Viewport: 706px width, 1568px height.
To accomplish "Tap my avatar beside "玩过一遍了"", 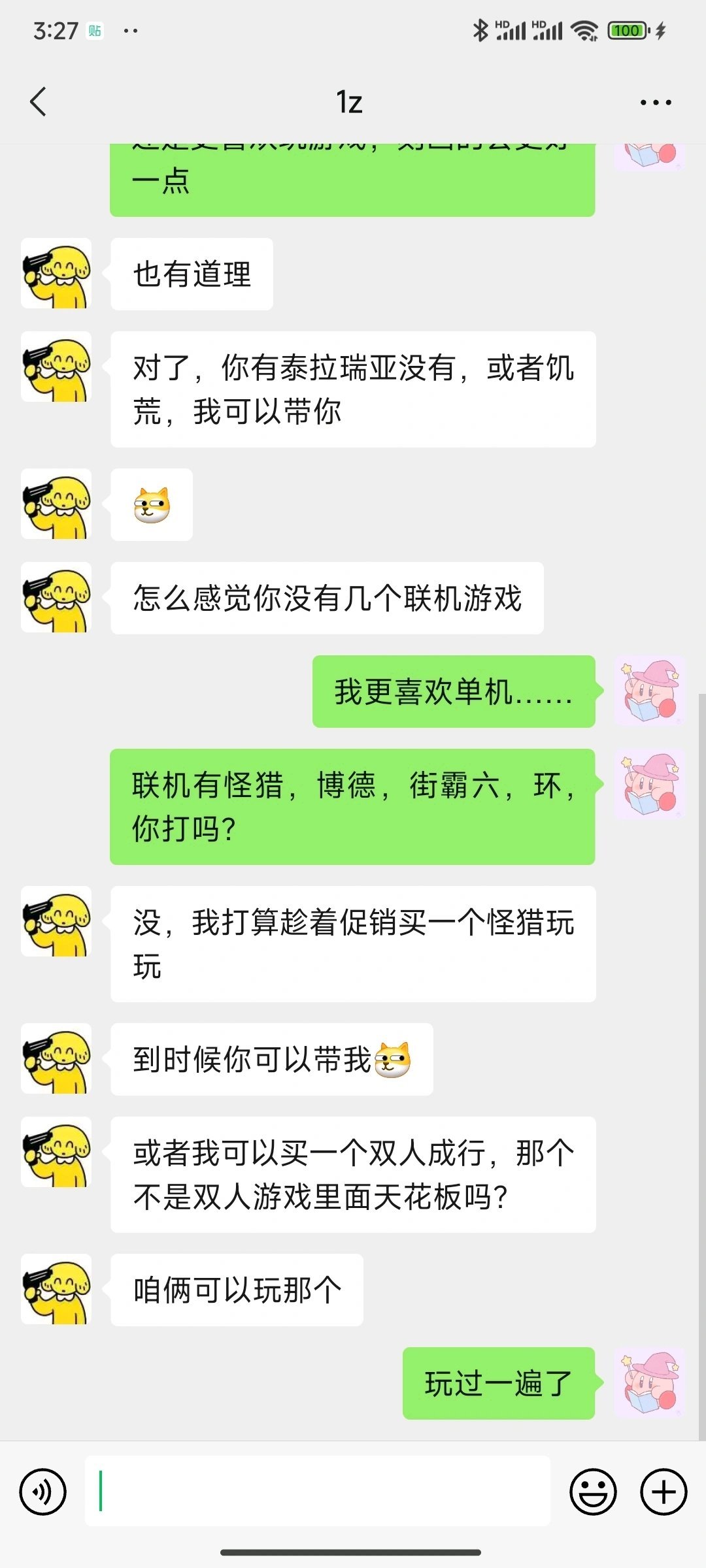I will coord(649,1383).
